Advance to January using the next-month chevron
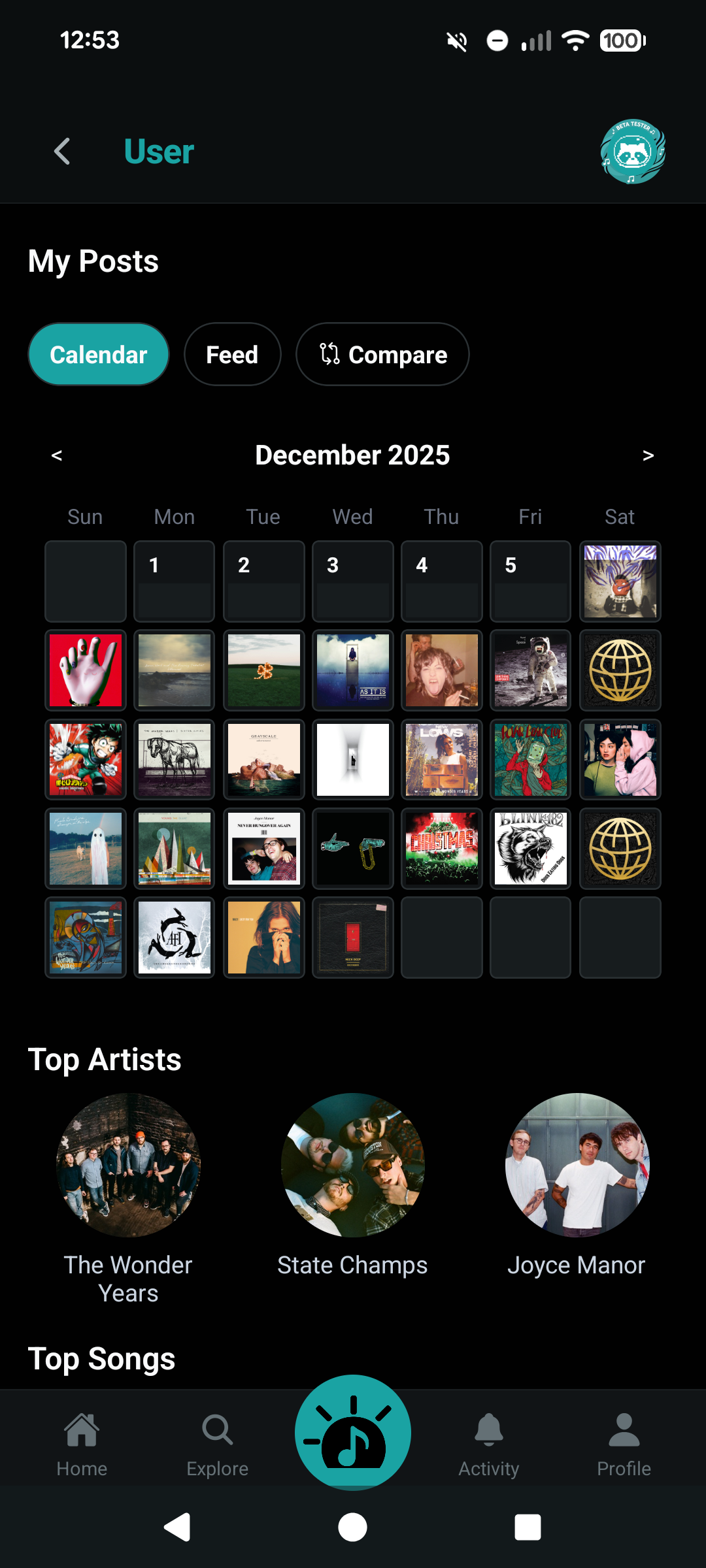The width and height of the screenshot is (706, 1568). 648,455
